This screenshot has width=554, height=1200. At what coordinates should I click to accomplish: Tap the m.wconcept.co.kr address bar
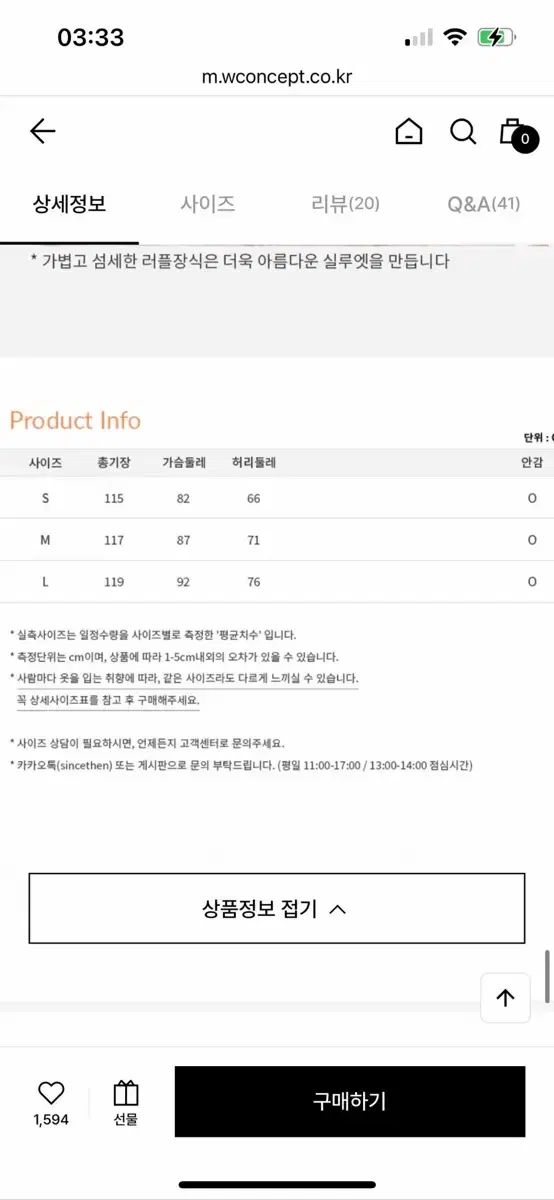pos(277,77)
